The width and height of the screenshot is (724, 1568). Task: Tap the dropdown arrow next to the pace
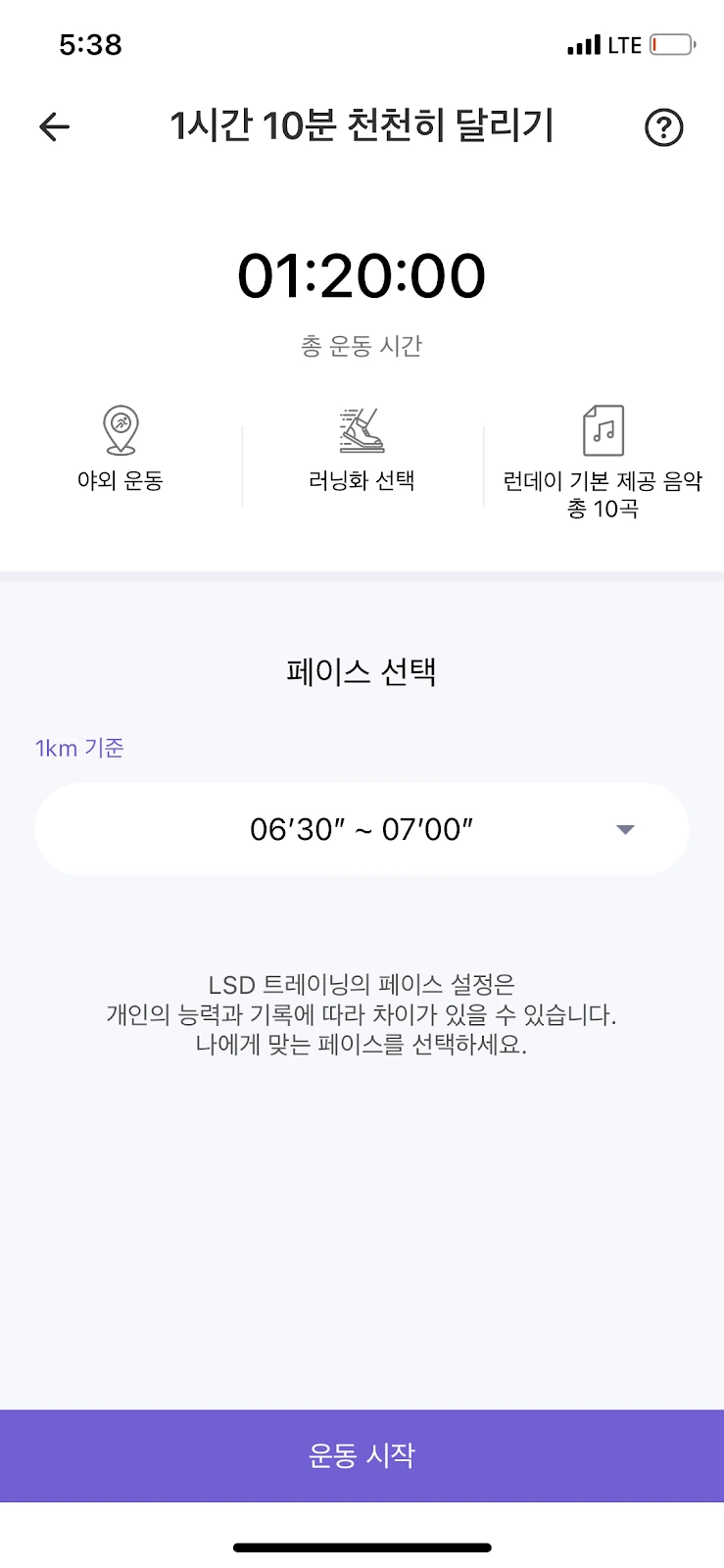[x=624, y=828]
